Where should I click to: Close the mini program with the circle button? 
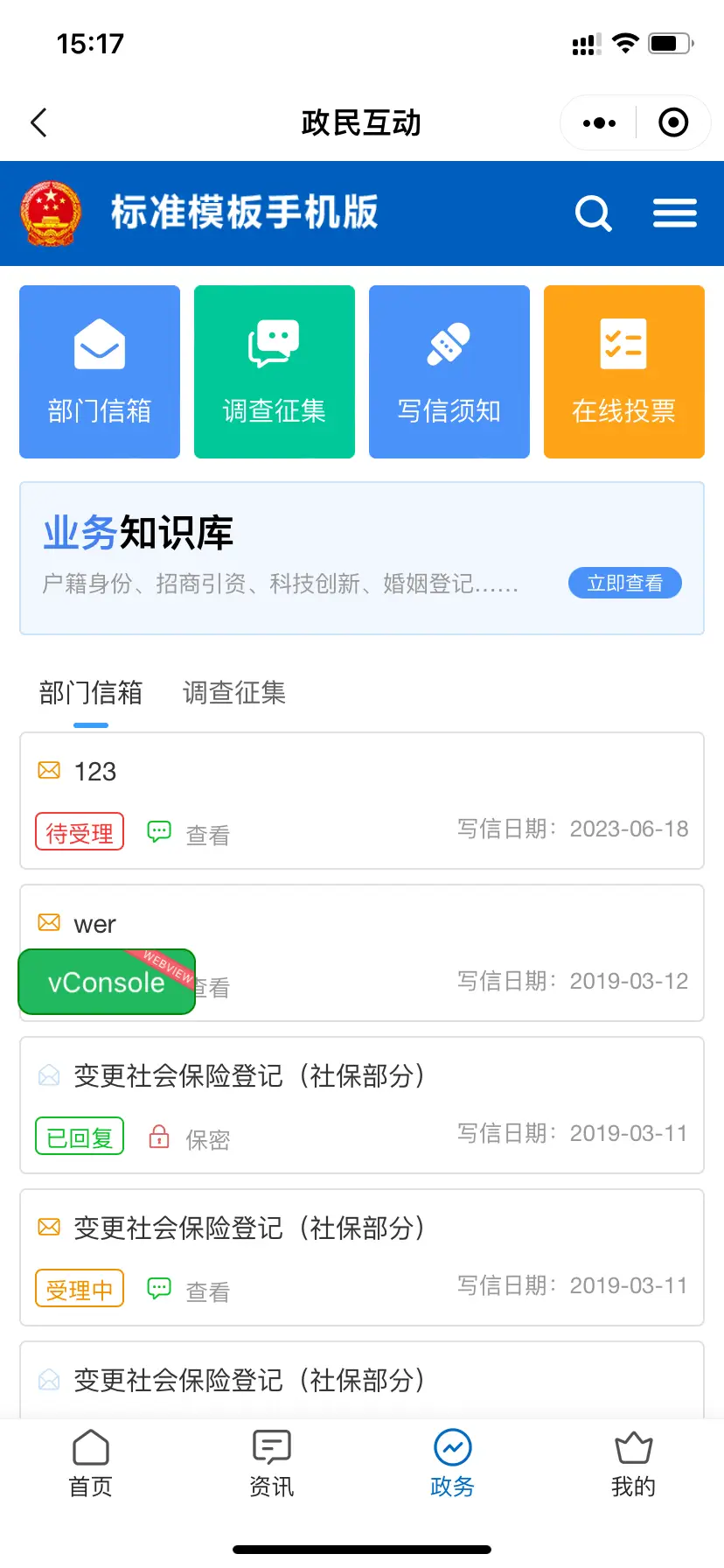pyautogui.click(x=673, y=122)
